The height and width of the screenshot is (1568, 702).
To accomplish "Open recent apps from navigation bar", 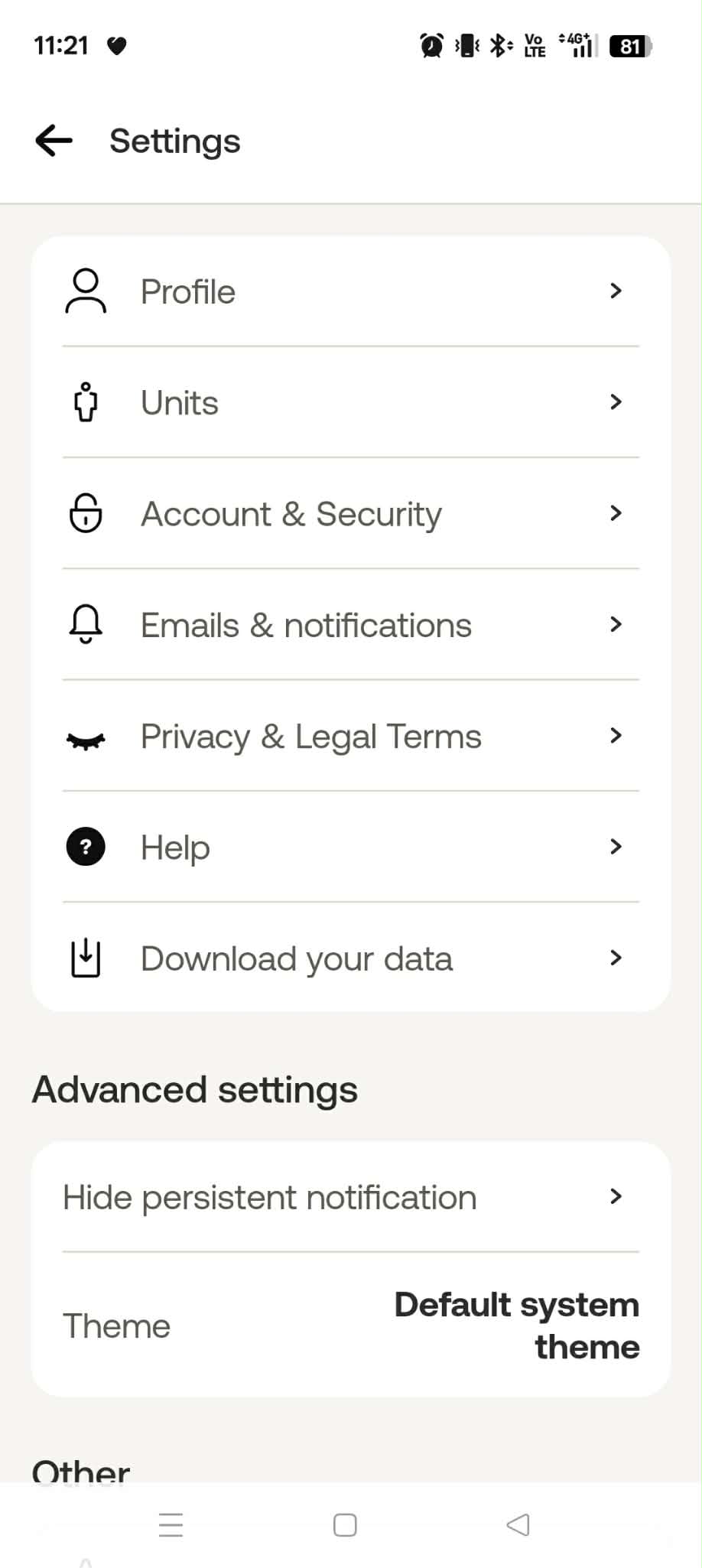I will [171, 1525].
